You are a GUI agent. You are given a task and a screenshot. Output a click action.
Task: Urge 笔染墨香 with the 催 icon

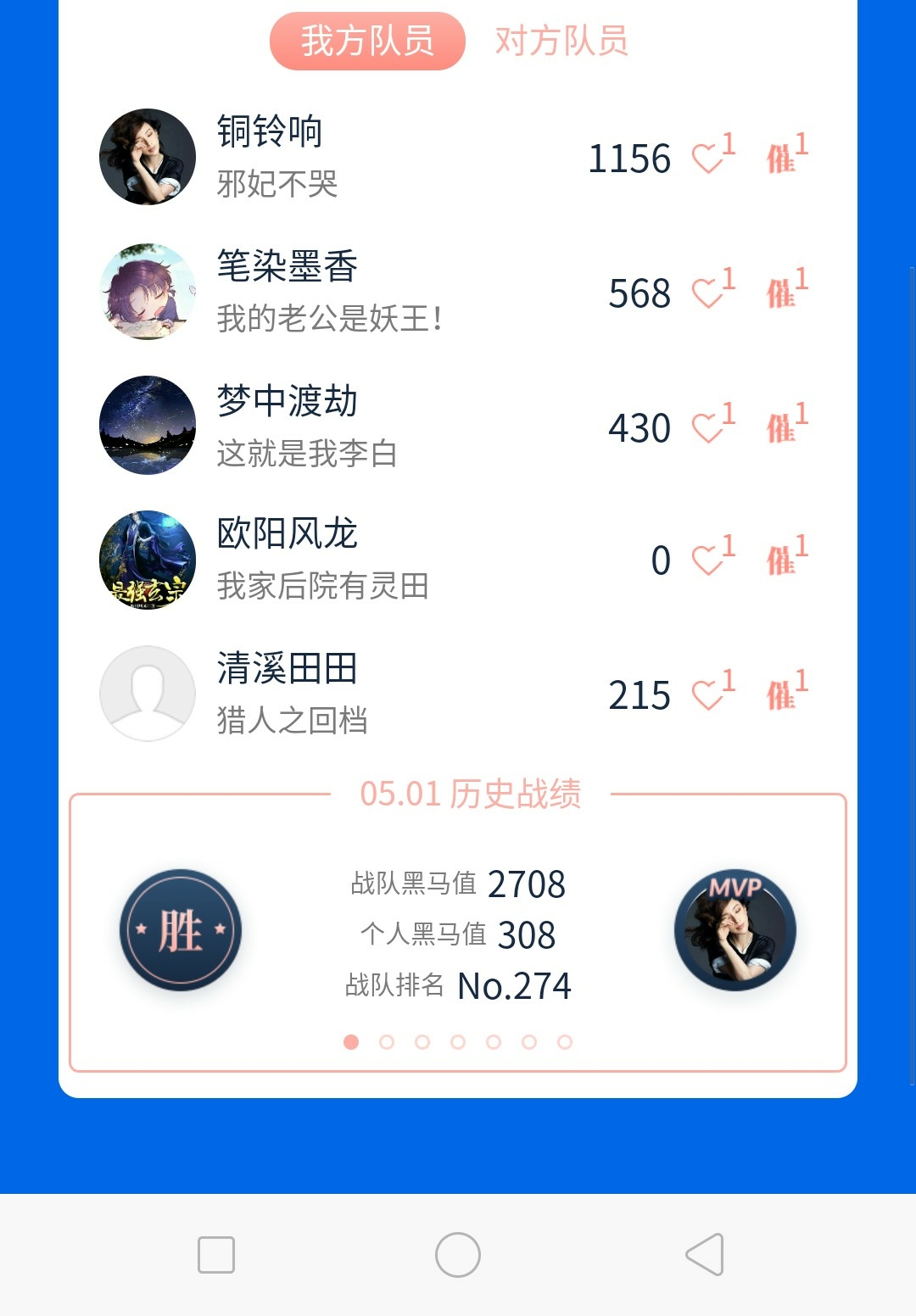[x=782, y=293]
